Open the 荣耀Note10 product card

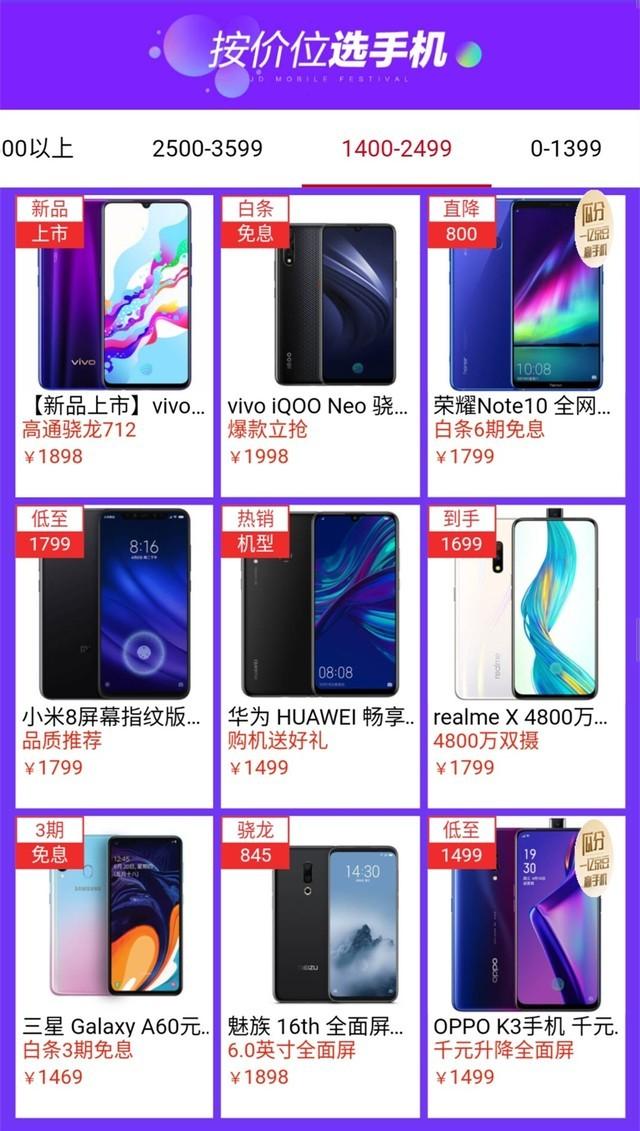point(526,346)
